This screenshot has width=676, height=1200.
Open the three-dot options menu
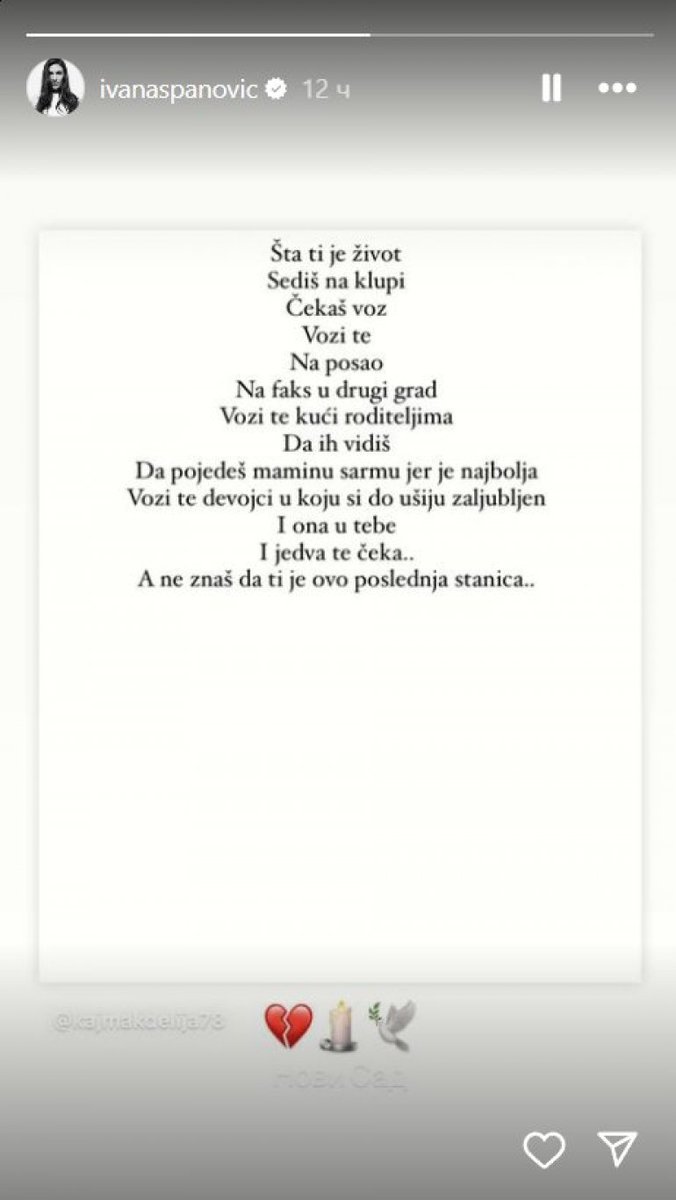point(617,88)
